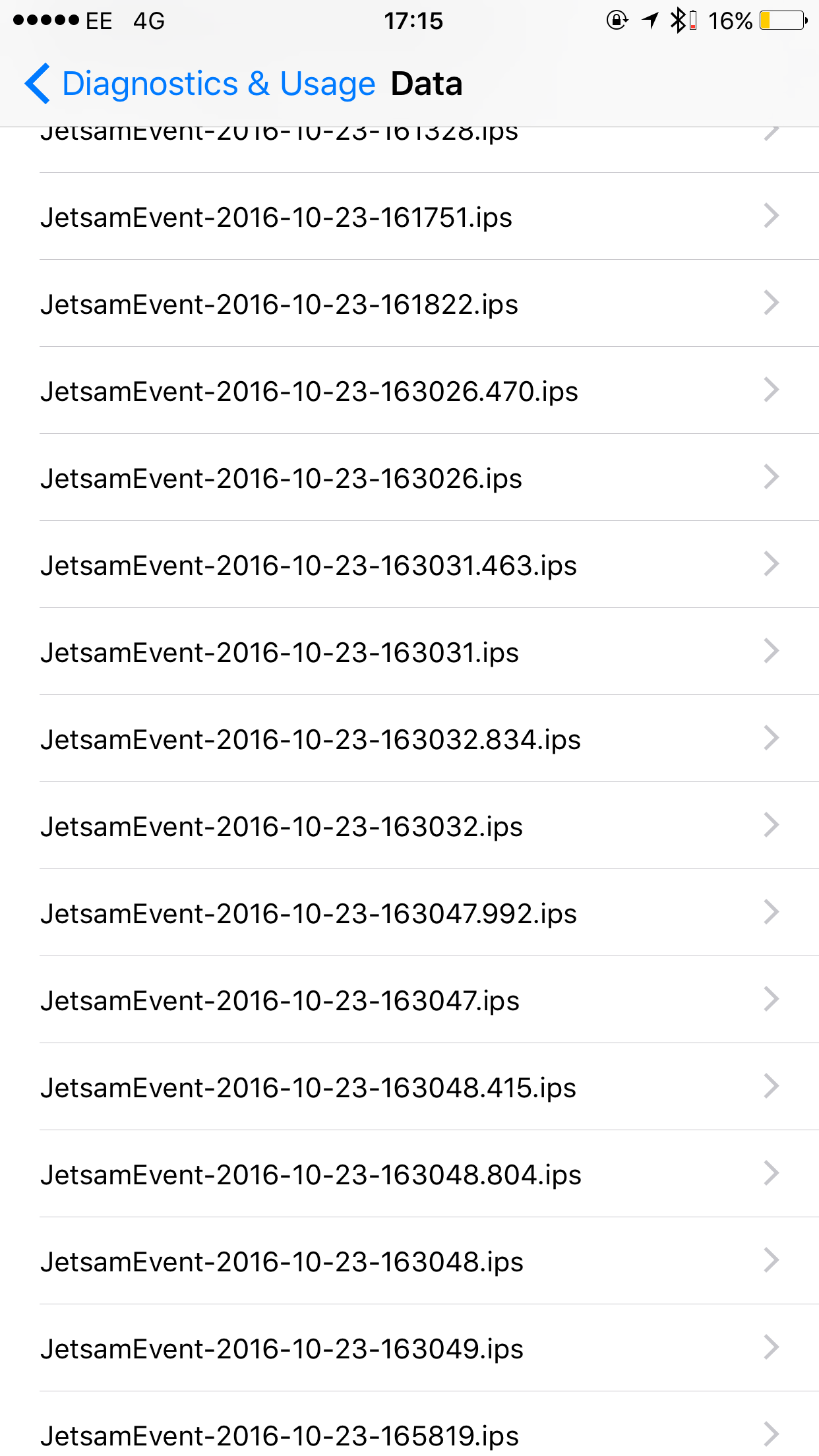View JetsamEvent-2016-10-23-163032.ips file
The width and height of the screenshot is (819, 1456).
pos(409,826)
